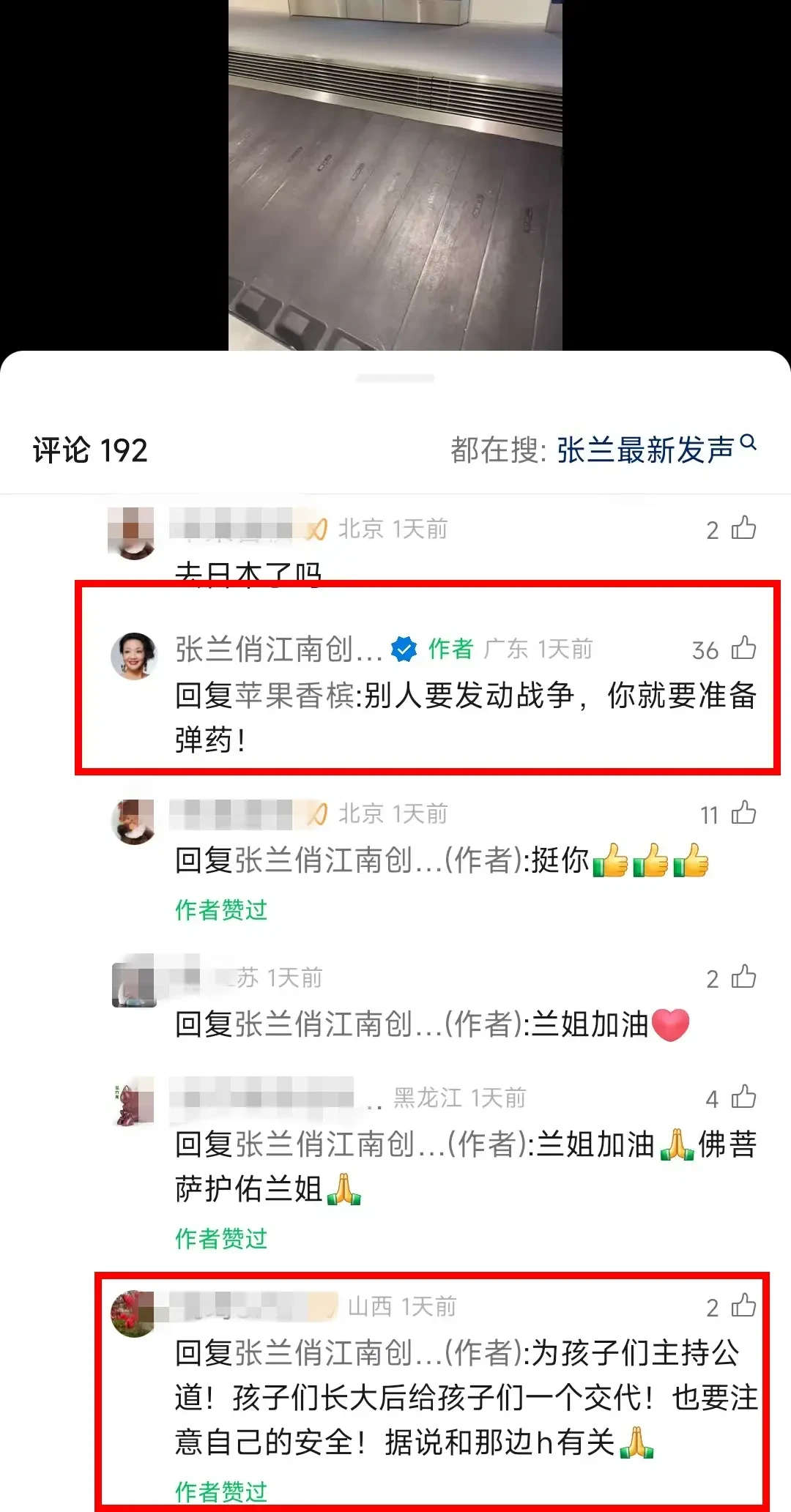Like 张兰俏江南's reply with 36 likes
The image size is (791, 1512).
743,648
